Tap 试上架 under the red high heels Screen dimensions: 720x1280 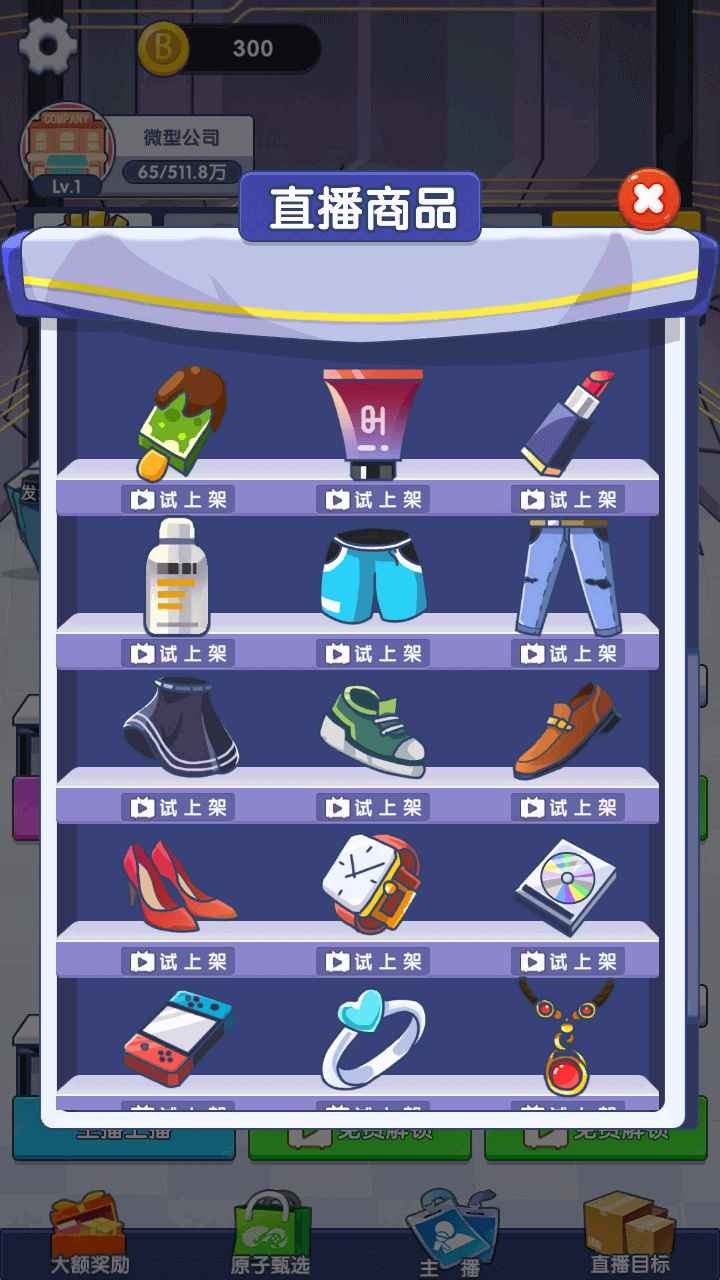[x=178, y=961]
